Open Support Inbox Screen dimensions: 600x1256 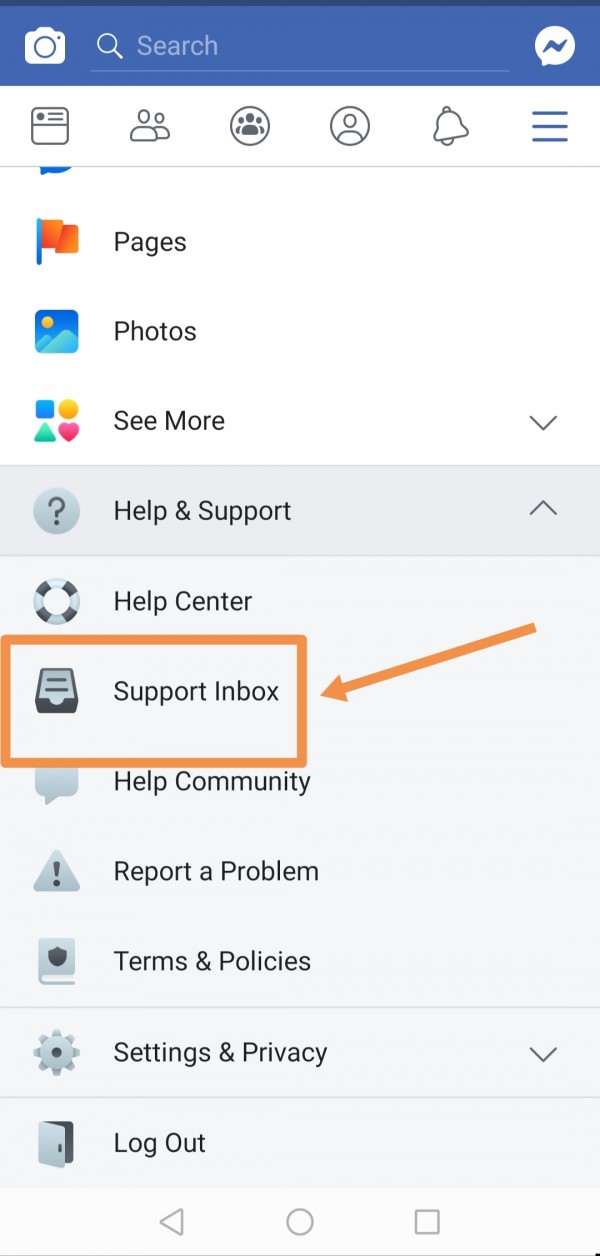click(196, 691)
